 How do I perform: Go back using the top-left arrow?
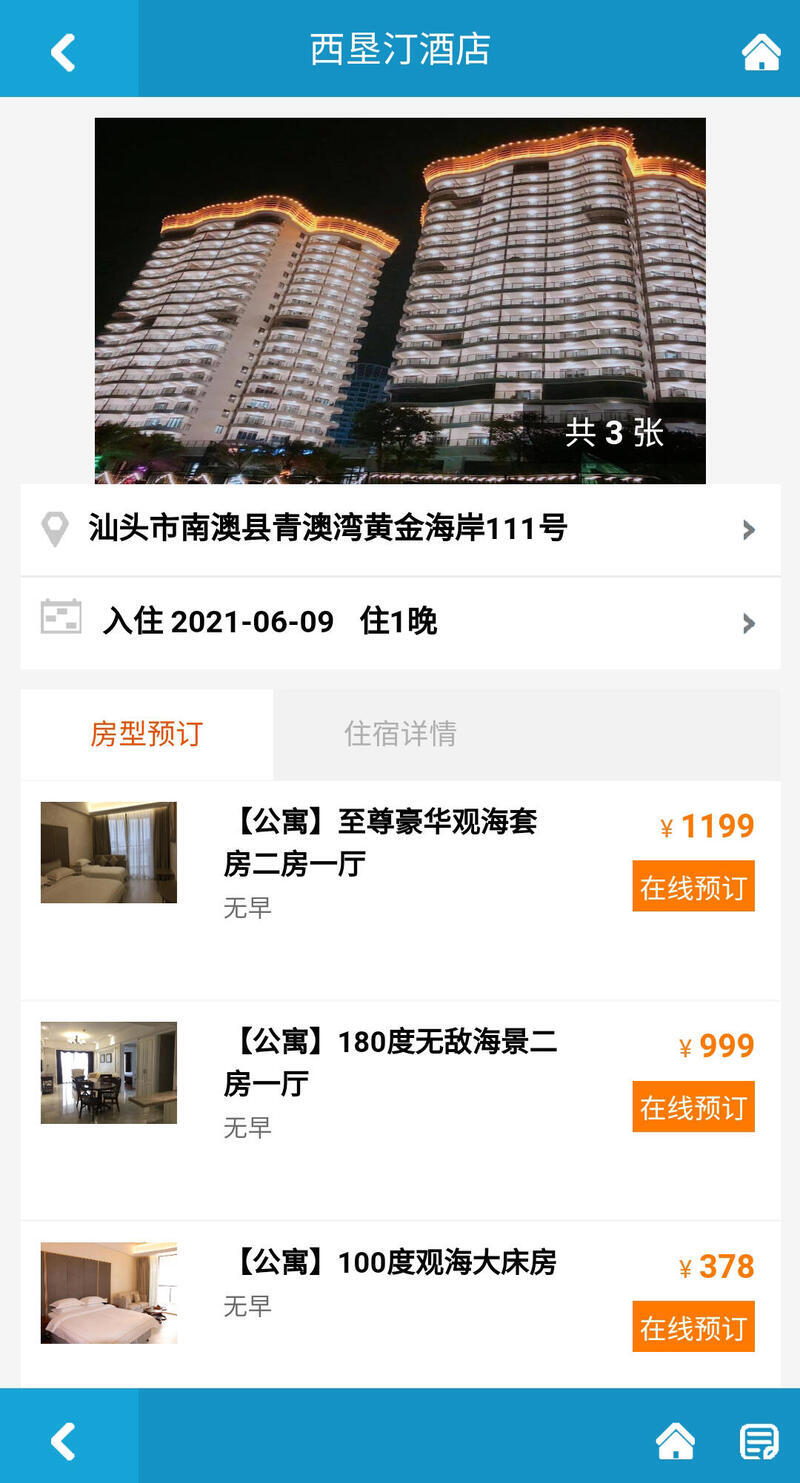point(64,51)
